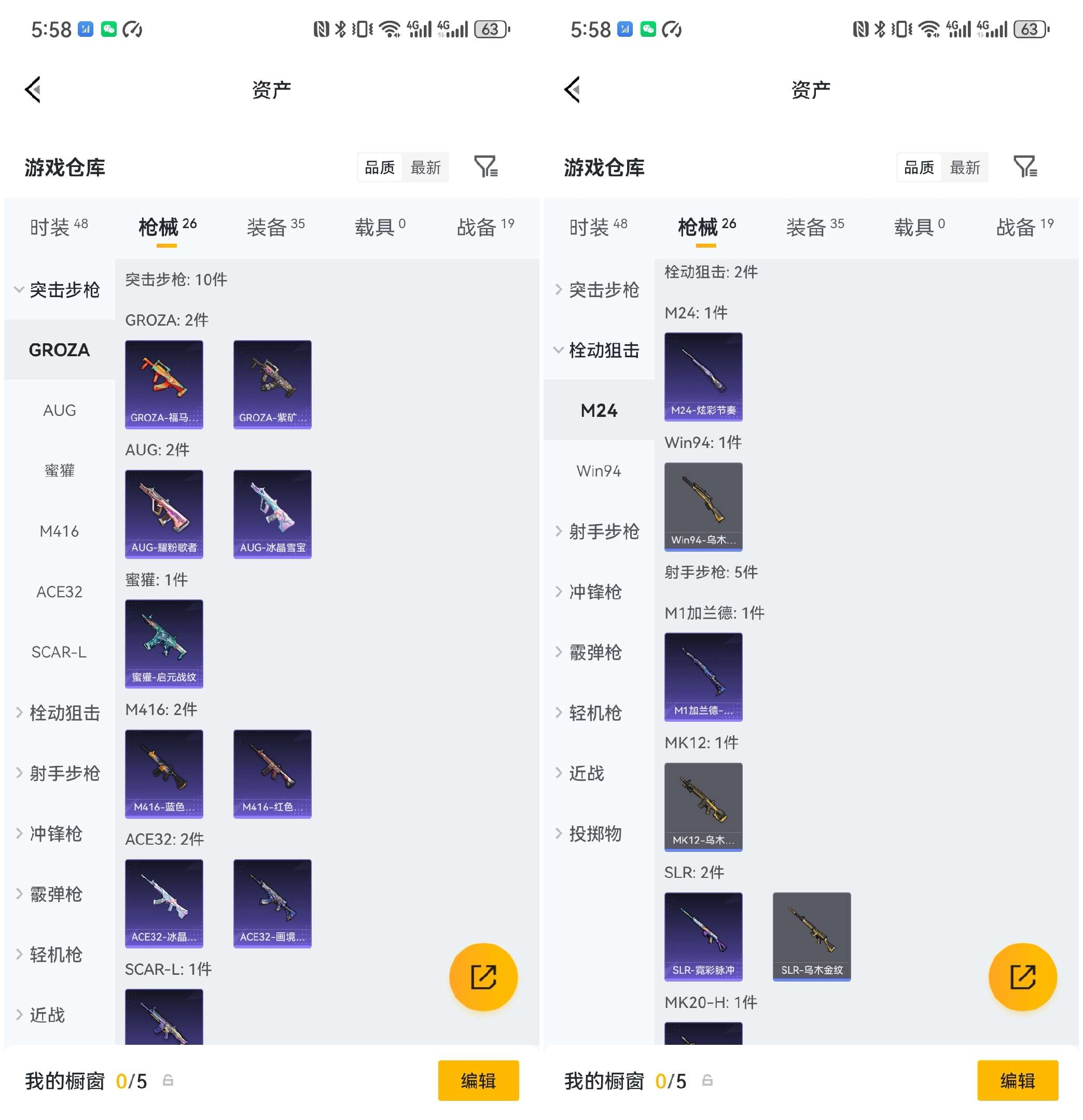
Task: Select ACE32 in the weapon sidebar
Action: coord(60,592)
